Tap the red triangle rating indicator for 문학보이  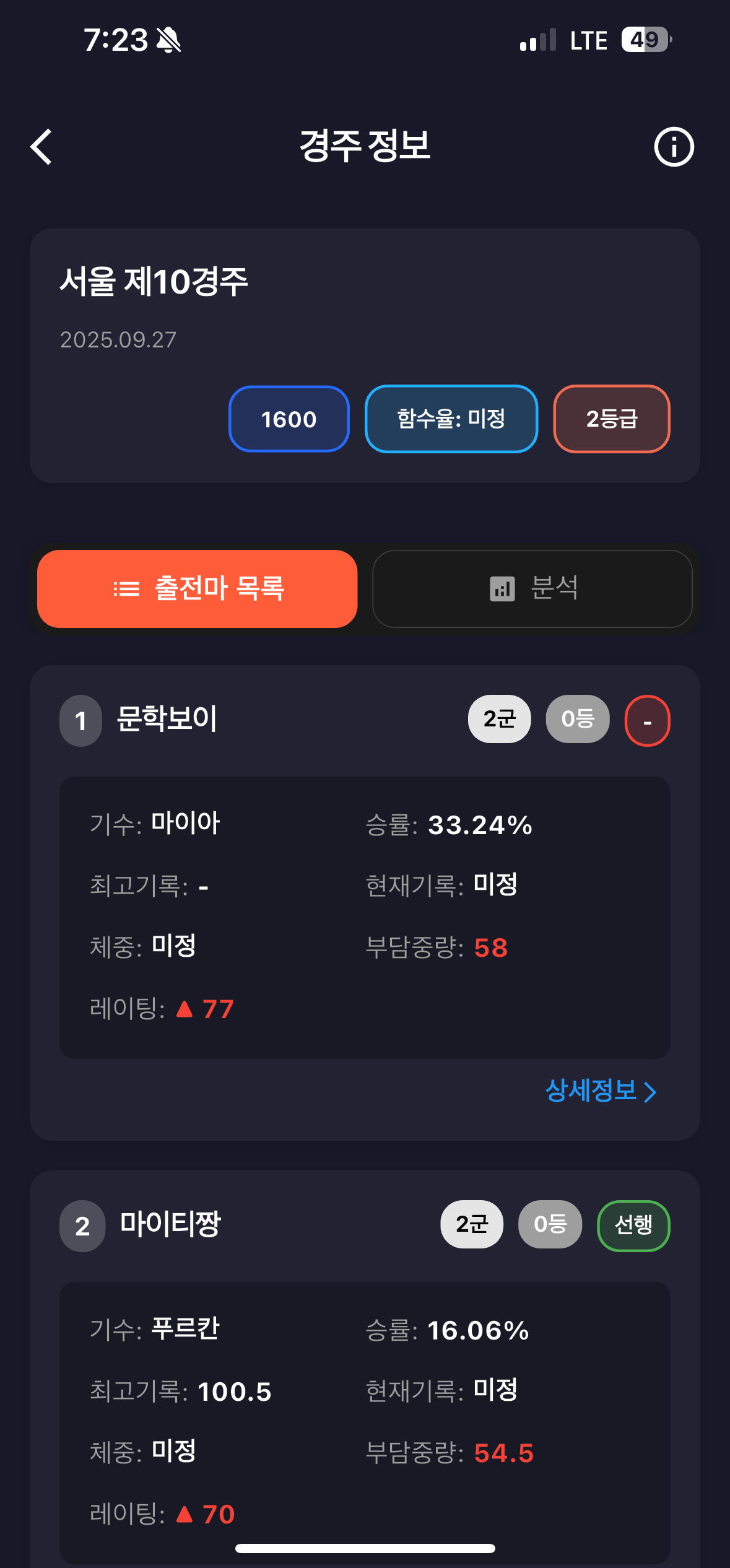click(x=185, y=1009)
